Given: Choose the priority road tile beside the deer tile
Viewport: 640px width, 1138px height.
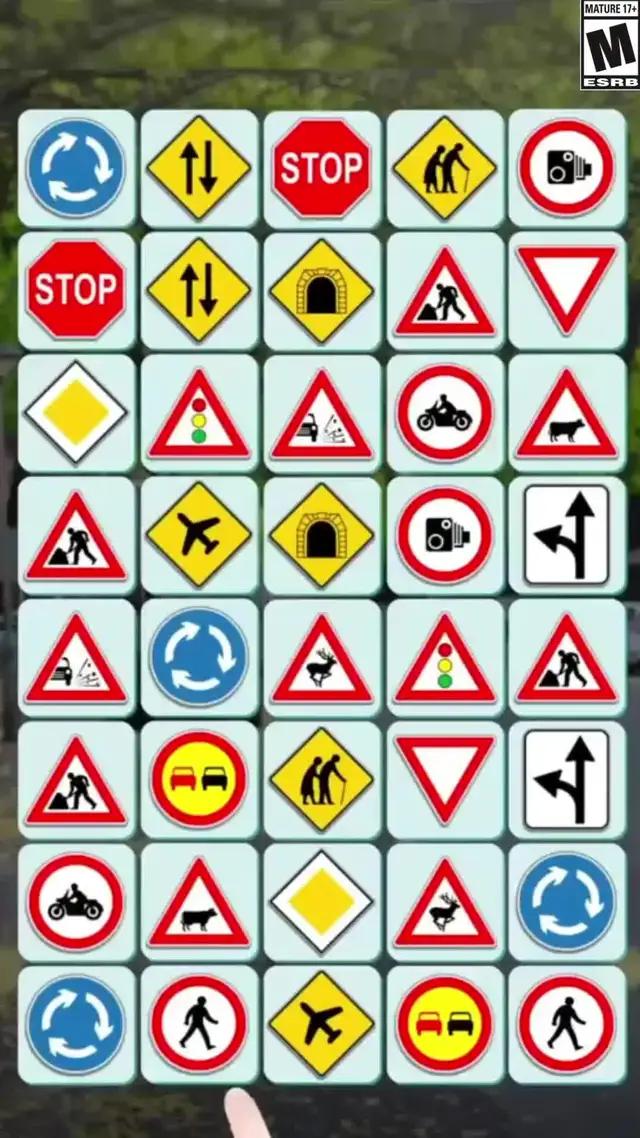Looking at the screenshot, I should 321,902.
